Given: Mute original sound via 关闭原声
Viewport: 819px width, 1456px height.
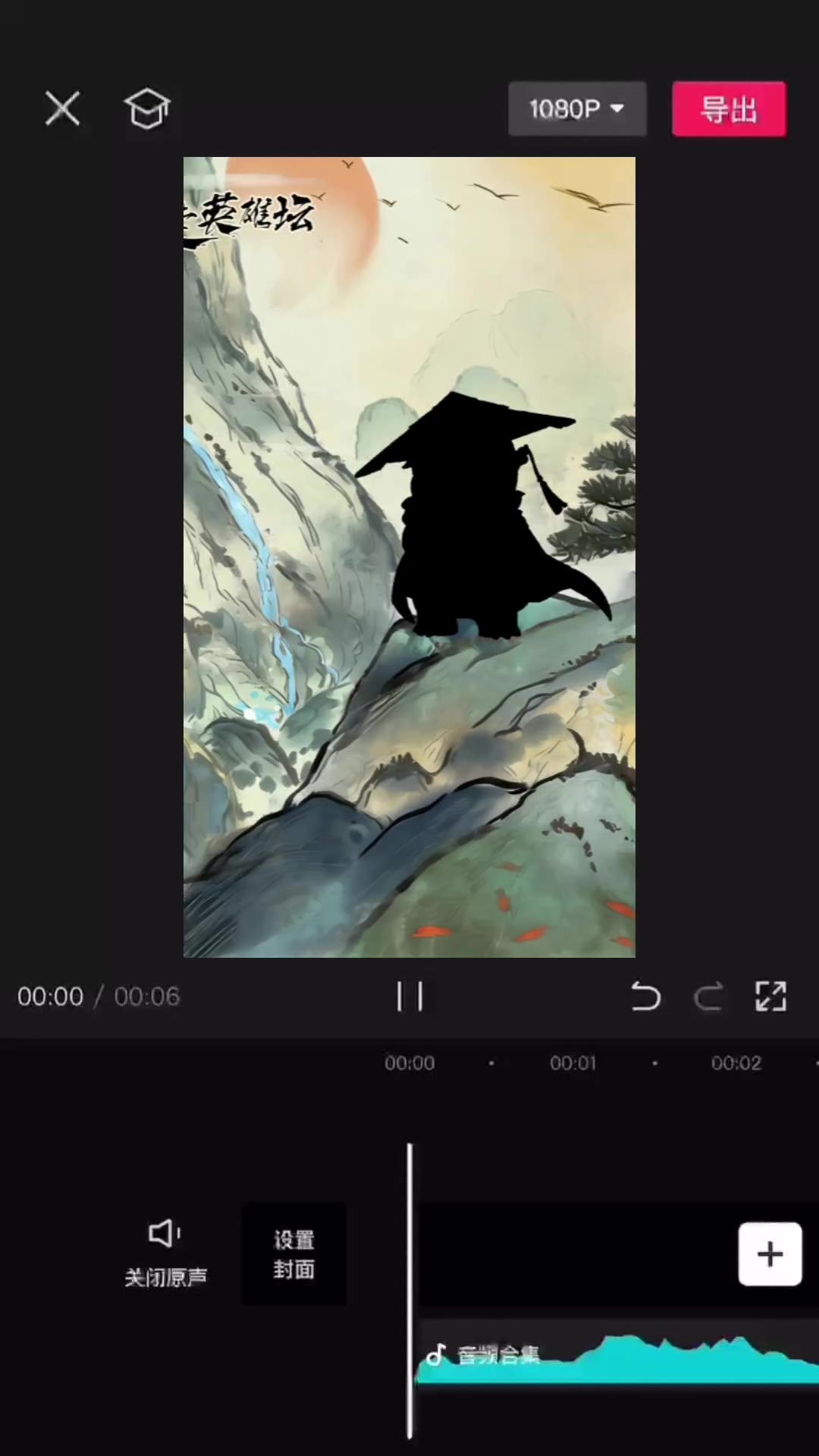Looking at the screenshot, I should tap(165, 1254).
